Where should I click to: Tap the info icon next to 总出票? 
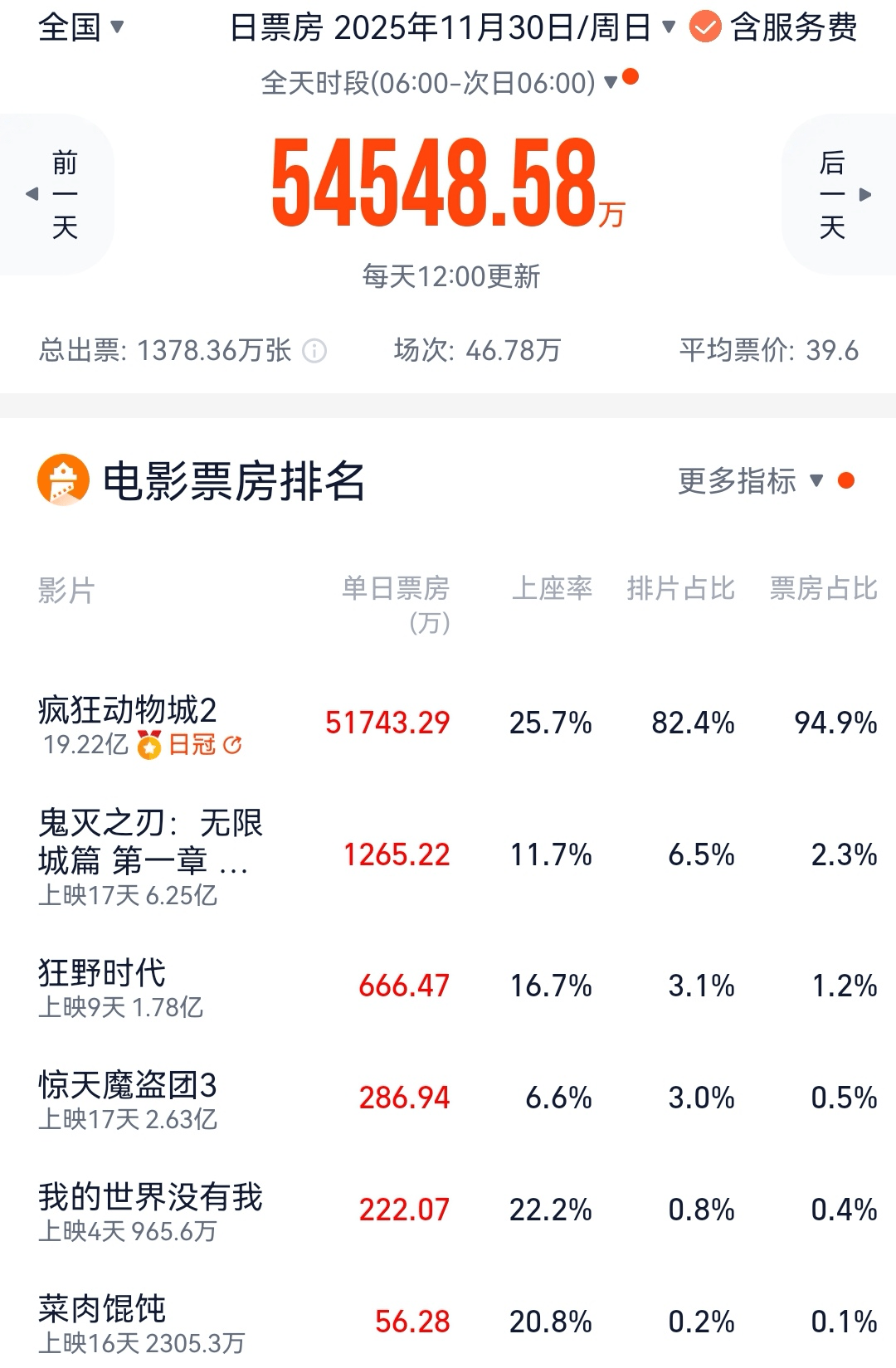tap(314, 351)
